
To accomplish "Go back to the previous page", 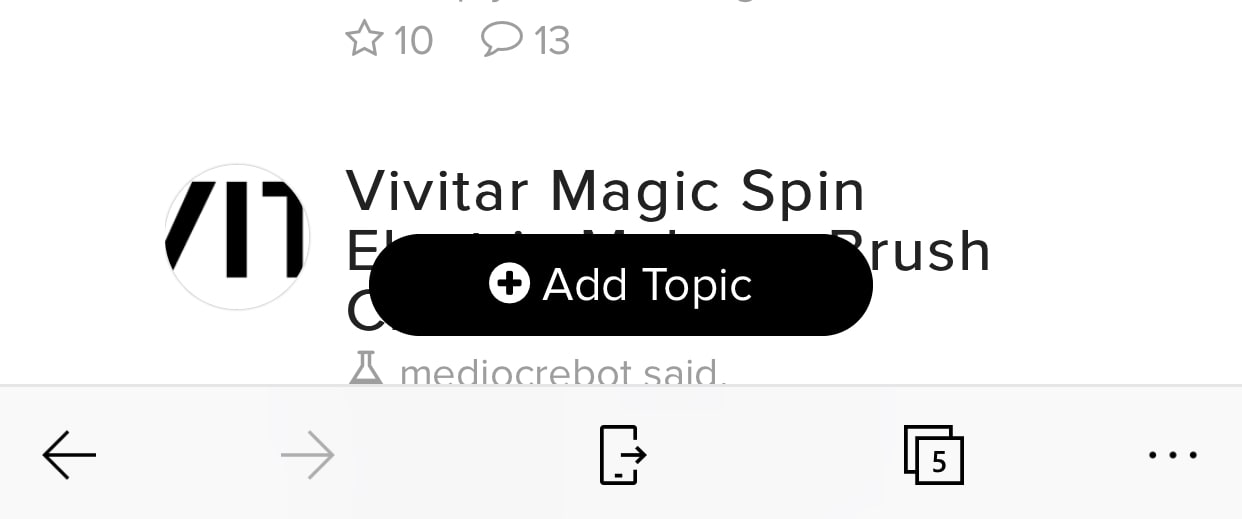I will pyautogui.click(x=69, y=456).
